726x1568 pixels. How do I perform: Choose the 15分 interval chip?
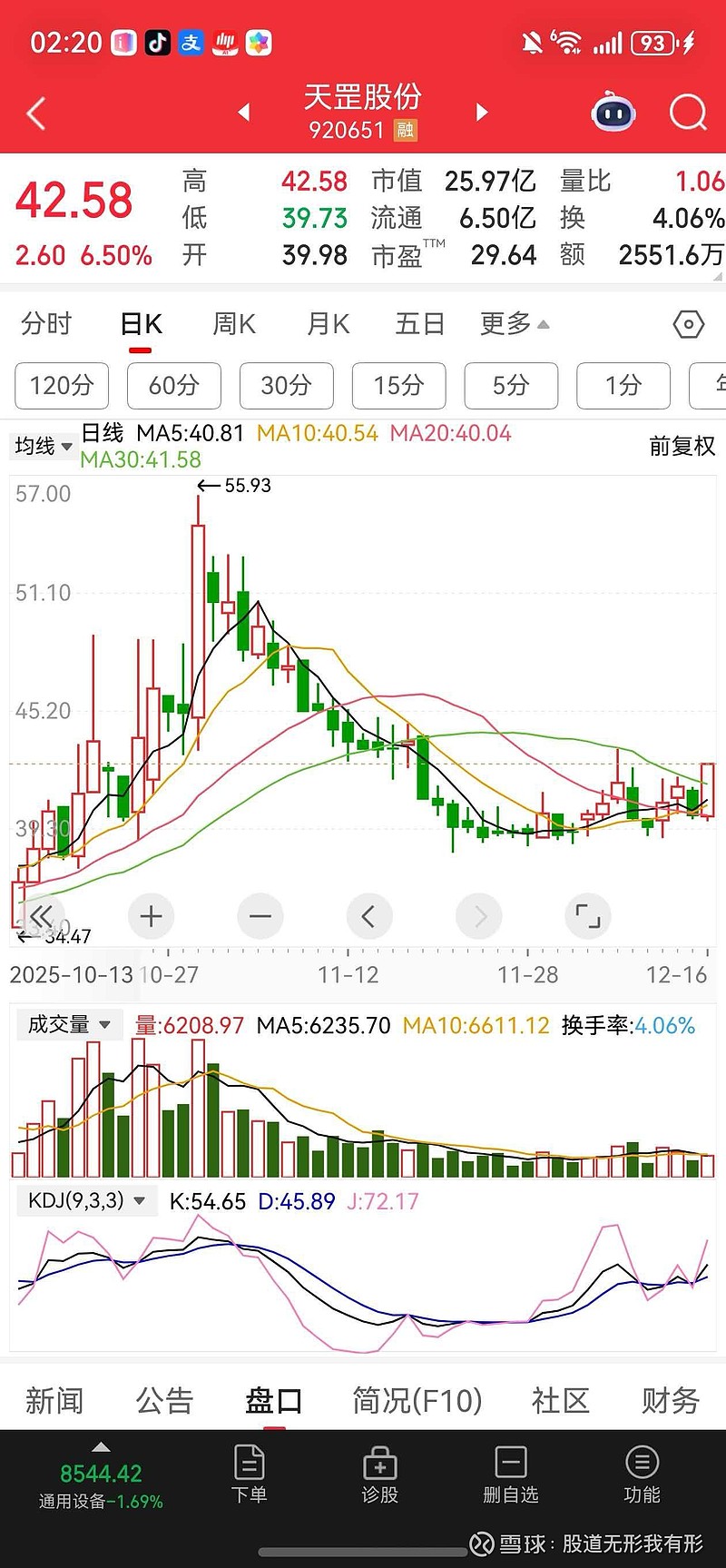[398, 386]
